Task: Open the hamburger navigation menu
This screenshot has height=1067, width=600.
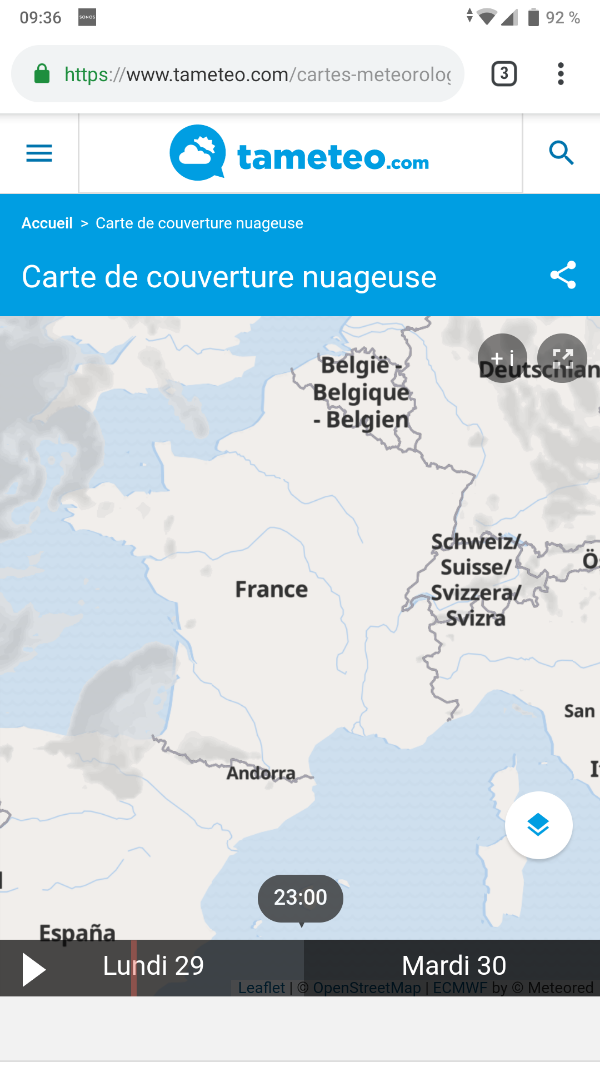Action: tap(39, 153)
